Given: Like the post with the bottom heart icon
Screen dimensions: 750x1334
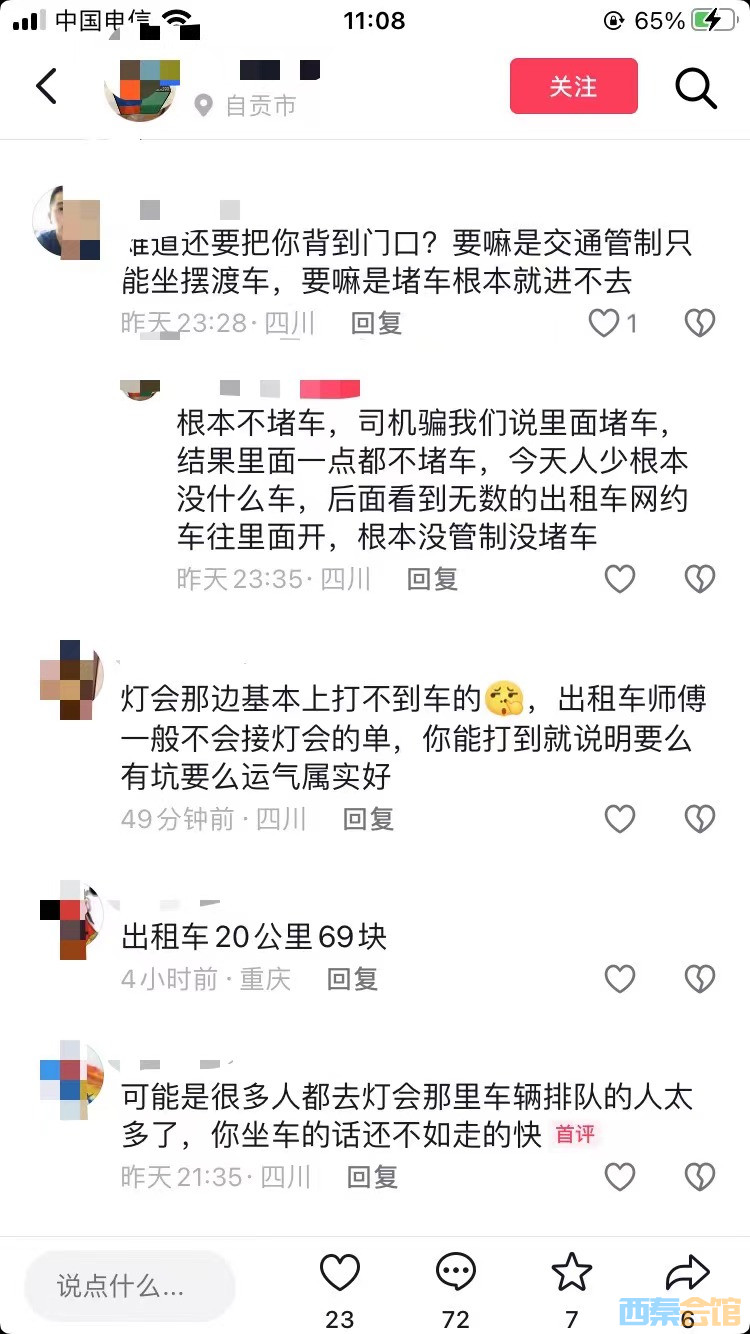Looking at the screenshot, I should point(340,1274).
